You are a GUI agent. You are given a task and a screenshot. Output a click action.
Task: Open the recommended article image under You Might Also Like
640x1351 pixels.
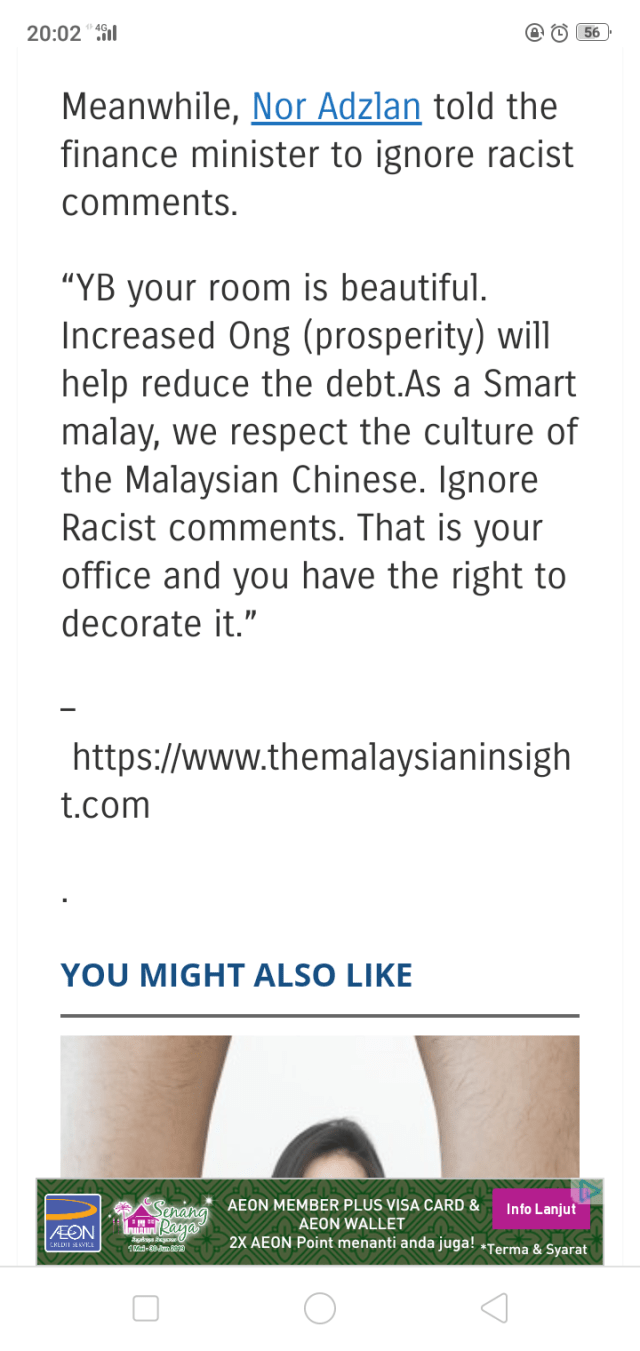[320, 1105]
